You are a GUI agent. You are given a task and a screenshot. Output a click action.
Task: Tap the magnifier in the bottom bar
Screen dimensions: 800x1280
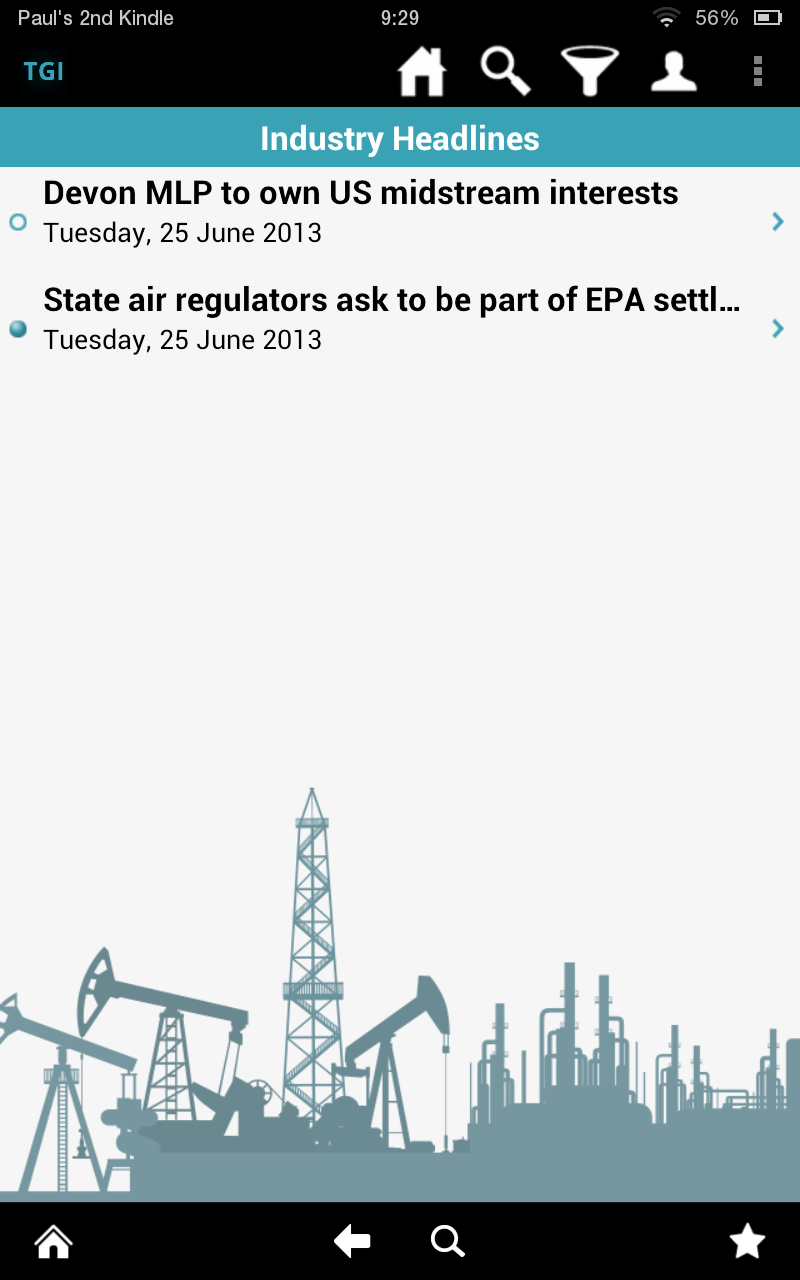pos(447,1242)
